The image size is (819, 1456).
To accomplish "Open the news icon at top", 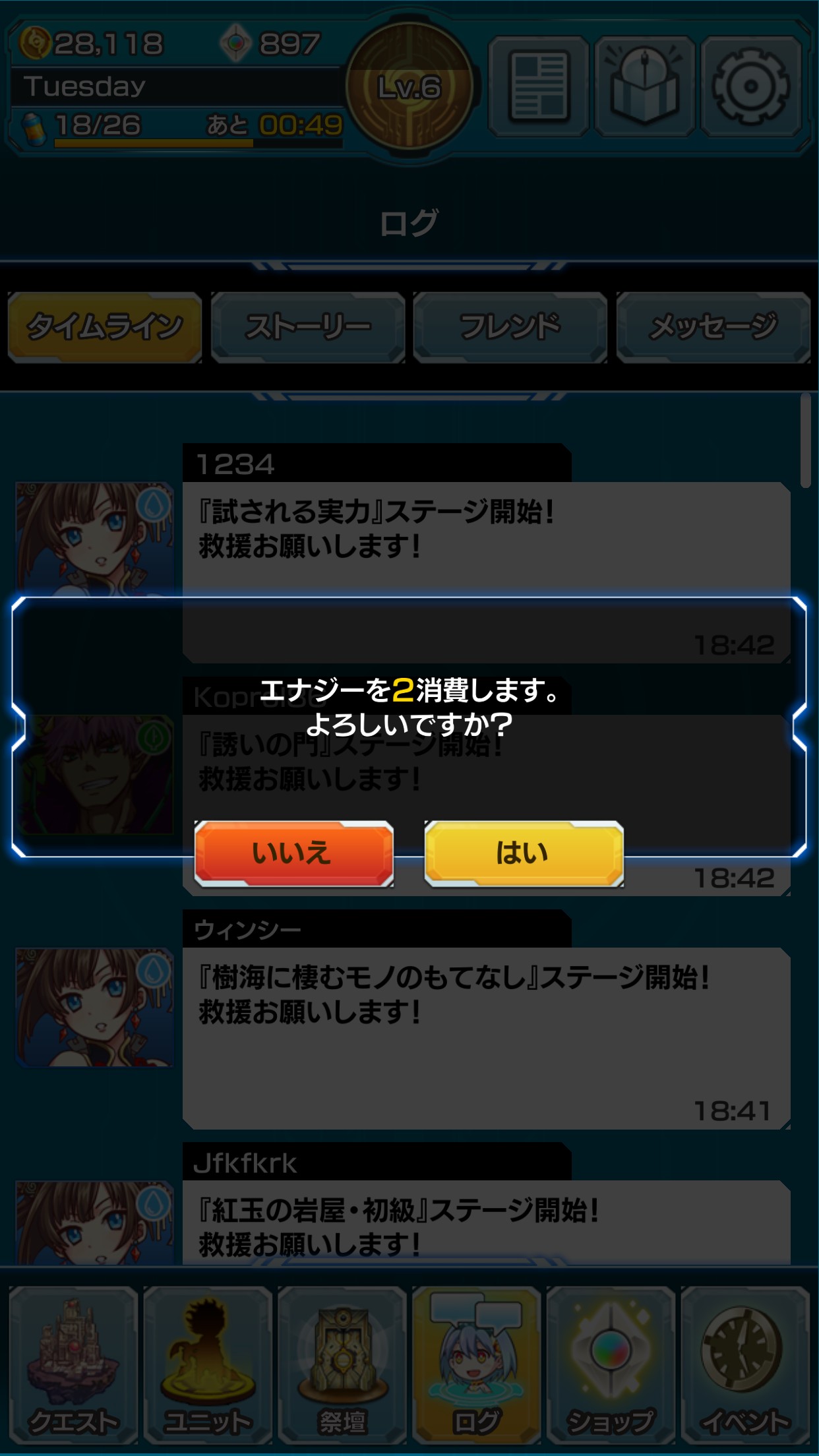I will (538, 87).
